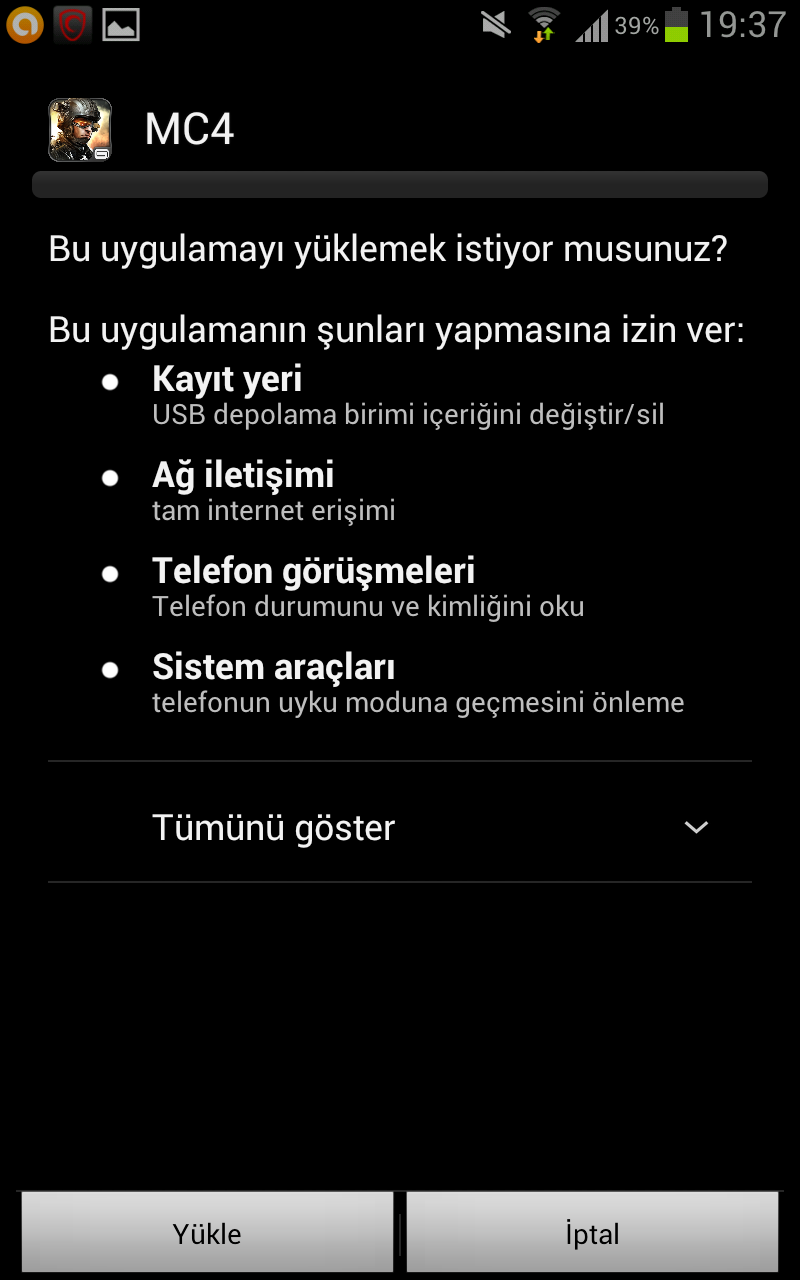Open Telefon görüşmeleri permission details
Image resolution: width=800 pixels, height=1280 pixels.
pos(400,587)
